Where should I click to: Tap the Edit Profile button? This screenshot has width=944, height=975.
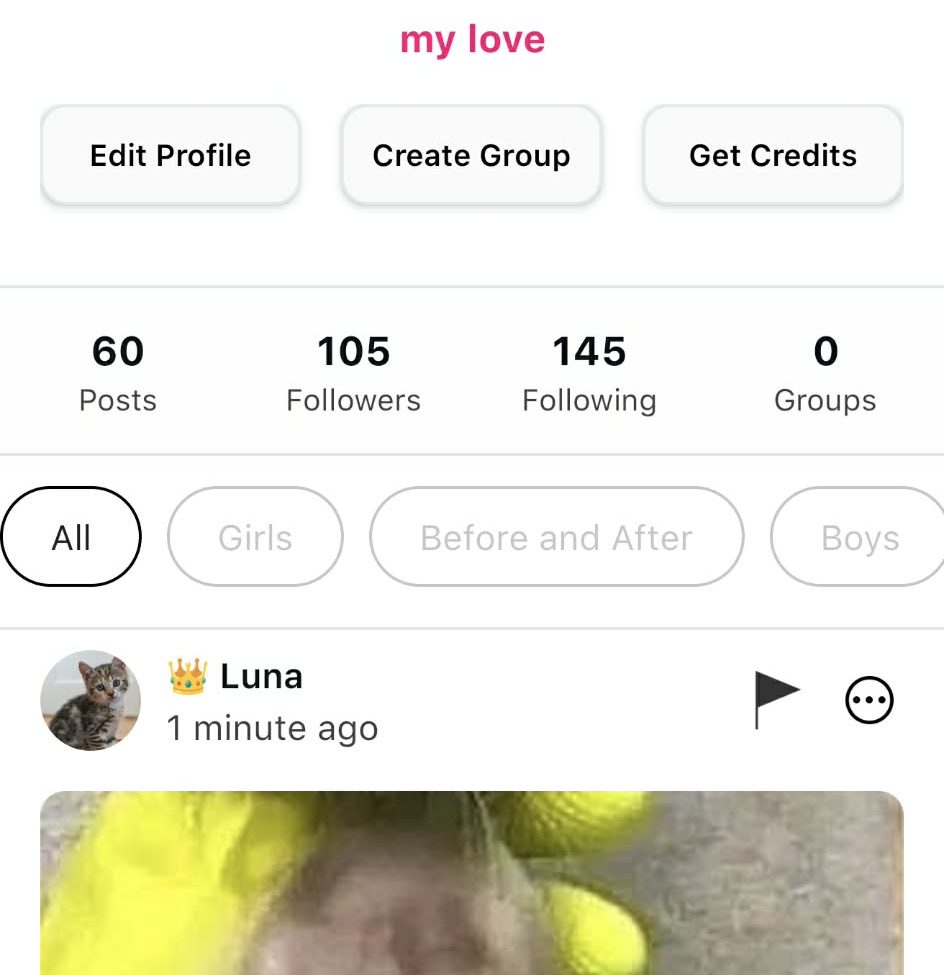[x=169, y=155]
